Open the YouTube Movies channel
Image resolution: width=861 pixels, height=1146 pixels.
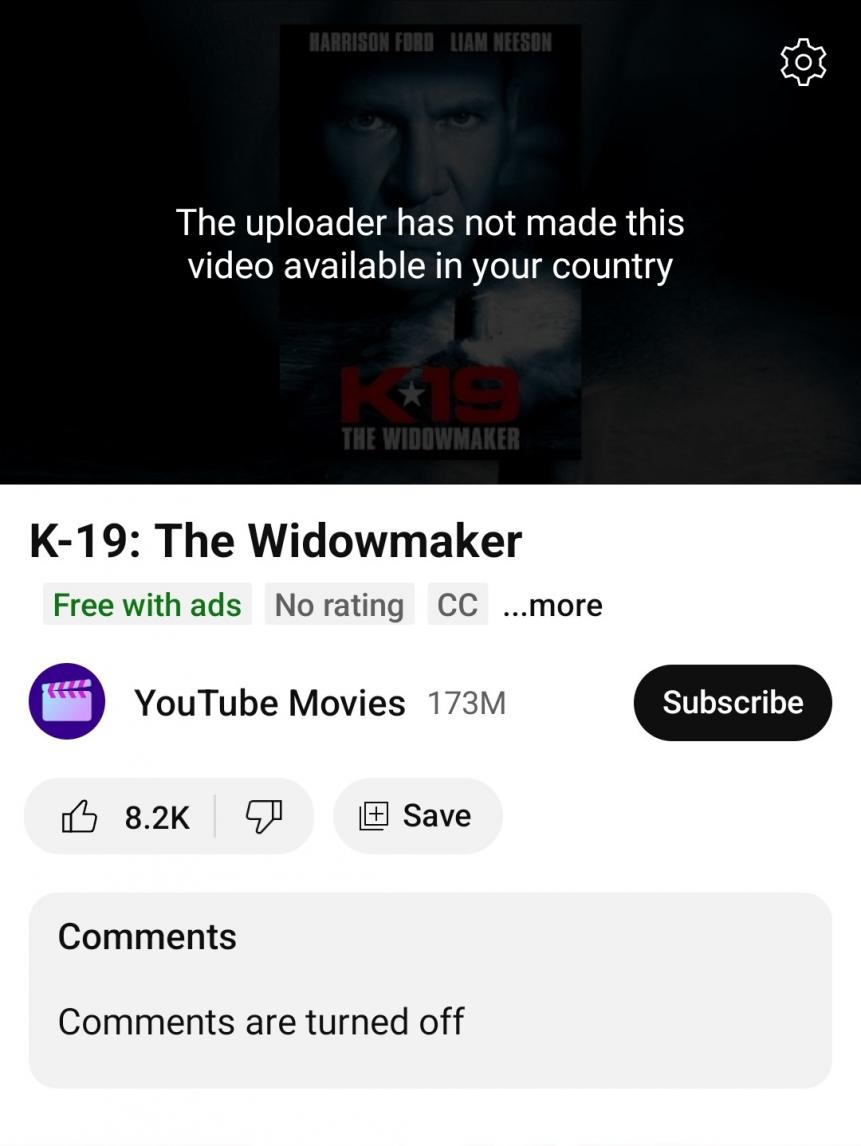(269, 703)
